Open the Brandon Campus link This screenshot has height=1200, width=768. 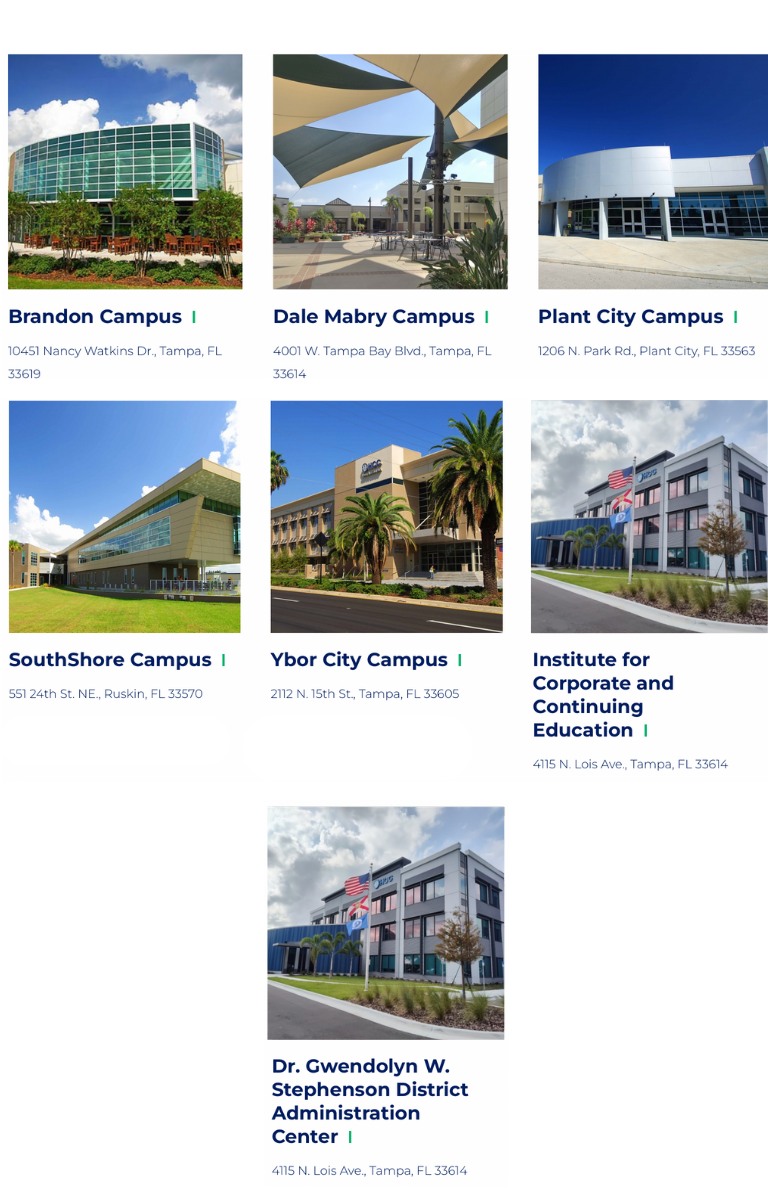point(95,317)
